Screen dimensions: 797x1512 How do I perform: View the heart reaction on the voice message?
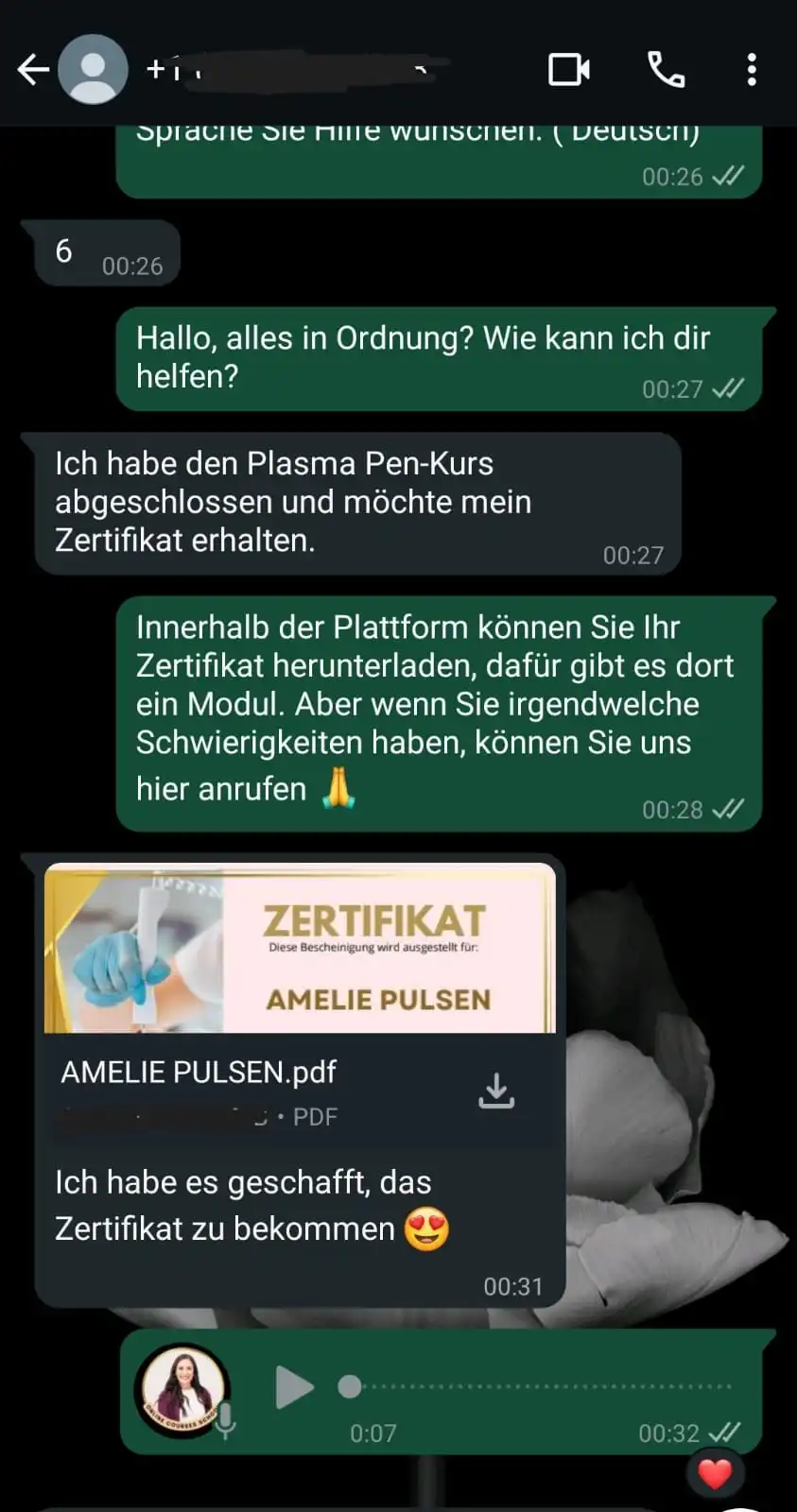tap(715, 1472)
